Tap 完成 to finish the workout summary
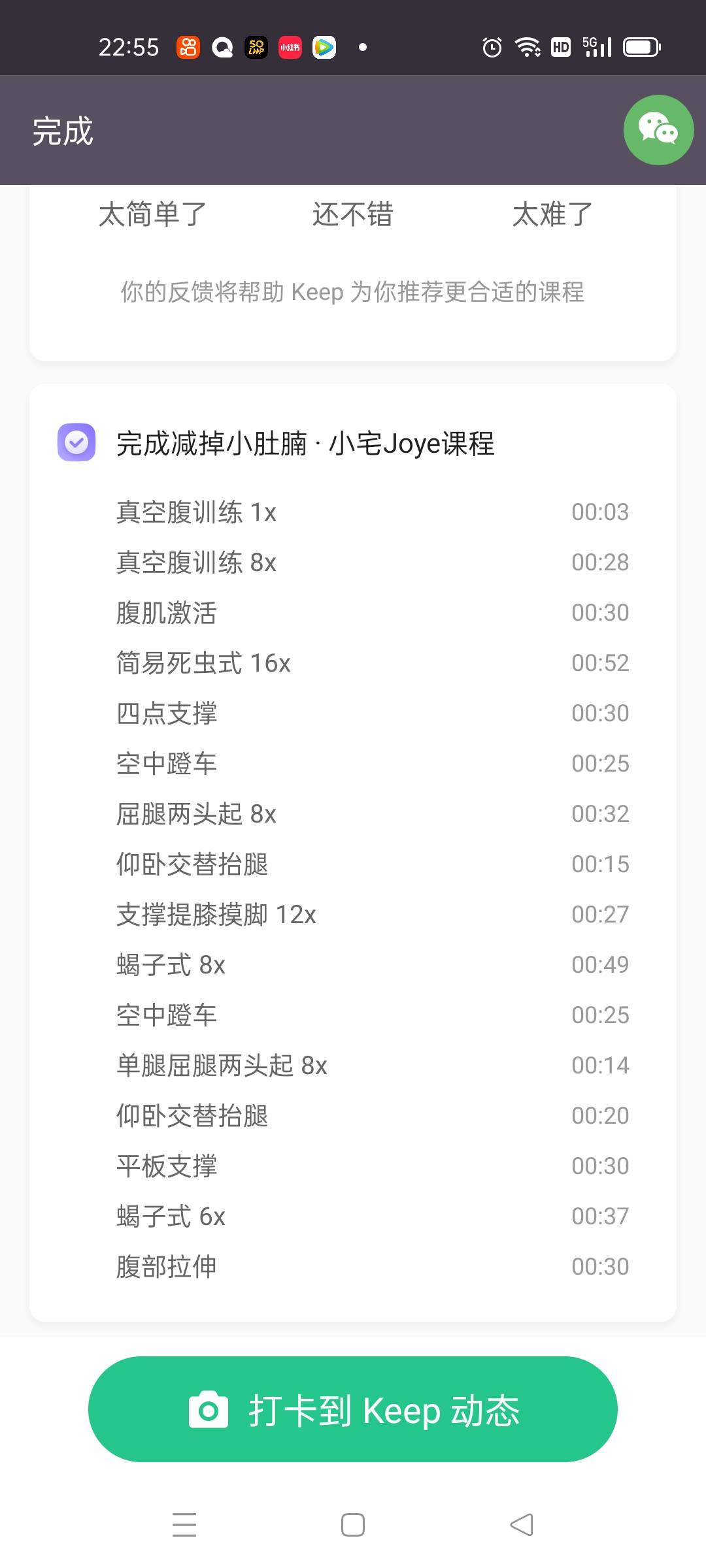Viewport: 706px width, 1568px height. tap(63, 131)
